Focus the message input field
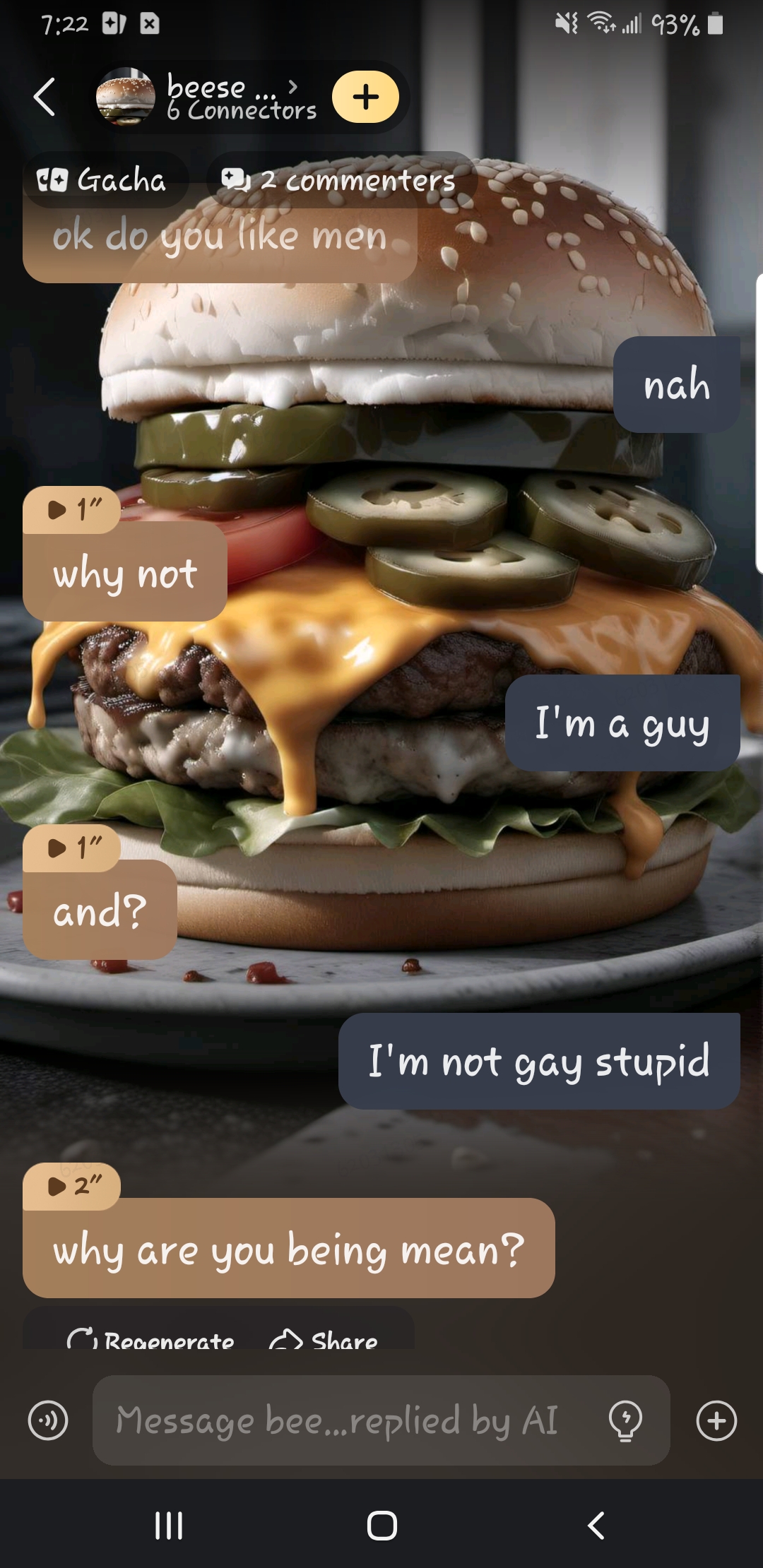Screen dimensions: 763x1568 click(339, 1420)
